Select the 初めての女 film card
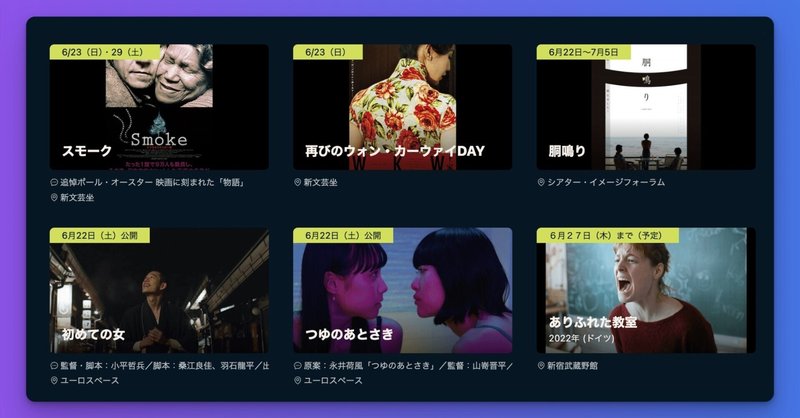800x418 pixels. click(x=158, y=291)
